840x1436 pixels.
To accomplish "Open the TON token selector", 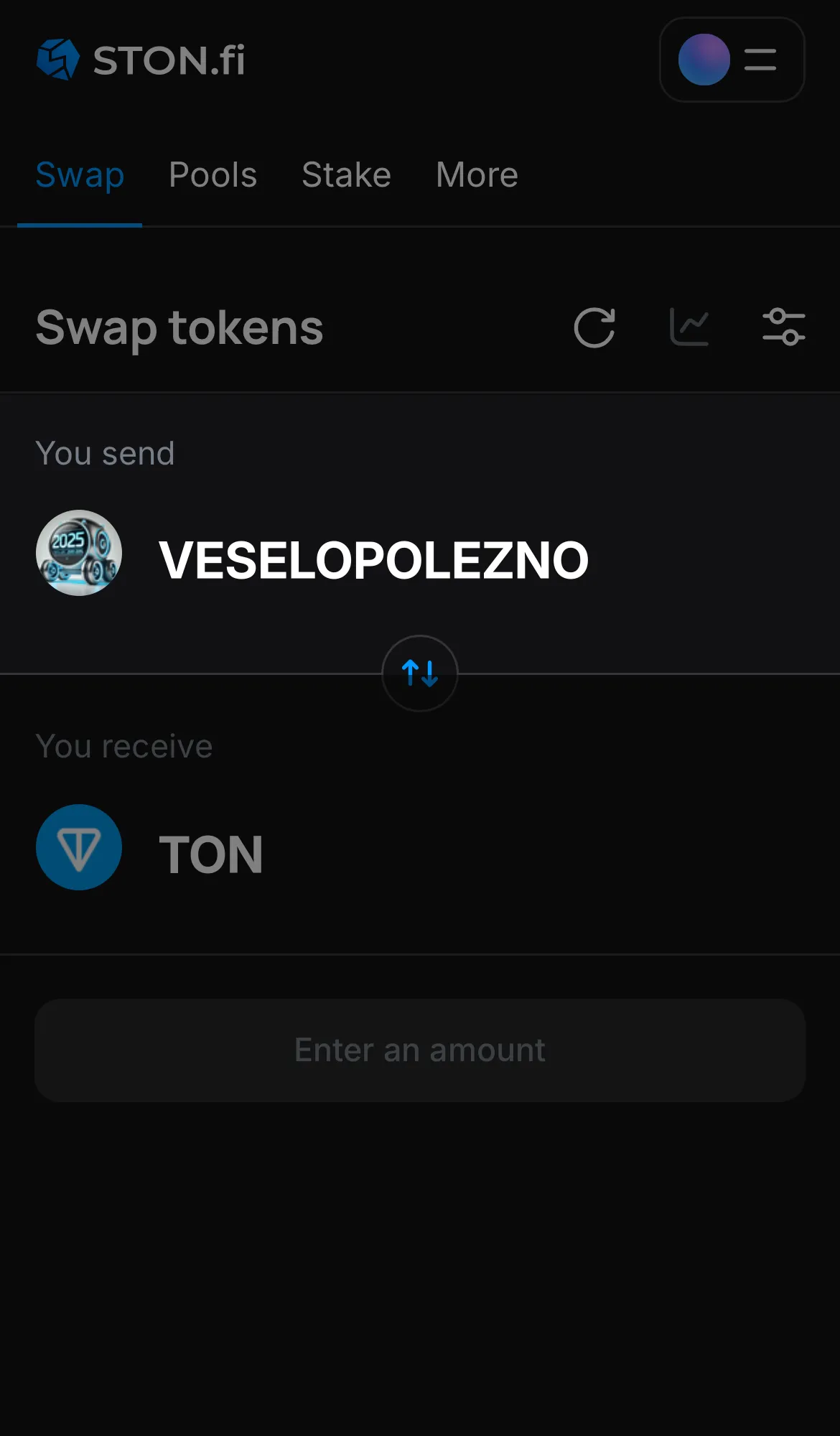I will (x=210, y=854).
